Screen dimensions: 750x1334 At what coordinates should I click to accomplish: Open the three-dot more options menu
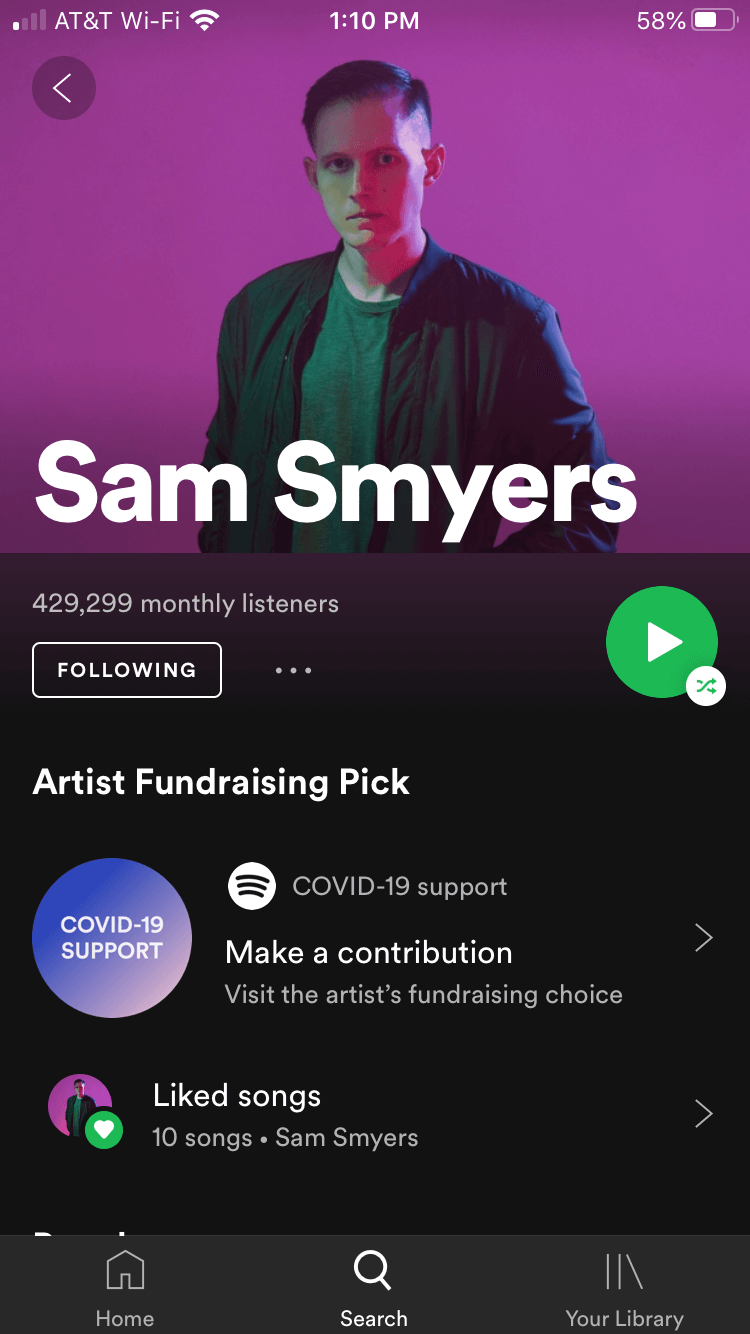[293, 670]
